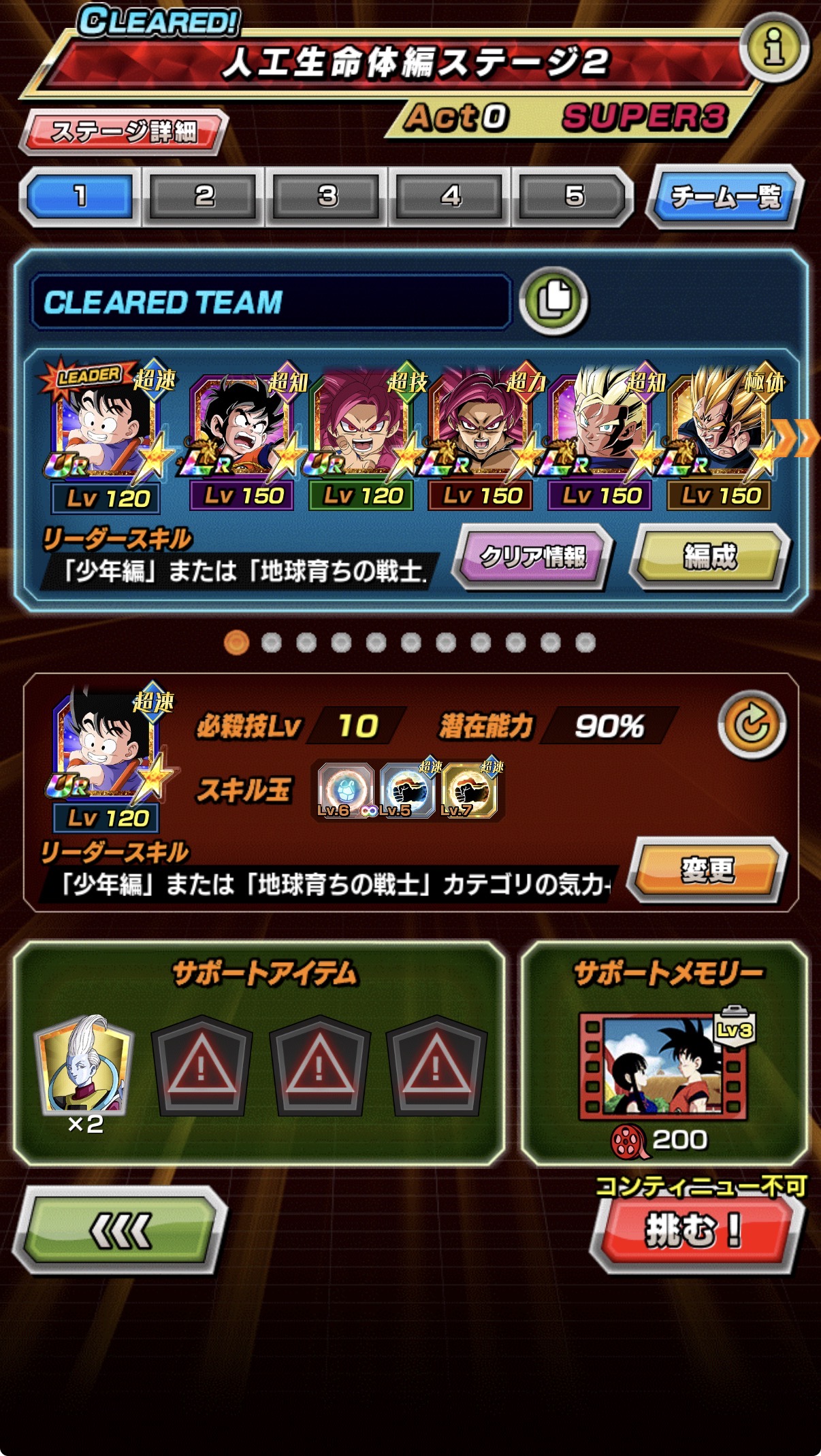Viewport: 821px width, 1456px height.
Task: View クリア情報 clear info
Action: coord(533,557)
